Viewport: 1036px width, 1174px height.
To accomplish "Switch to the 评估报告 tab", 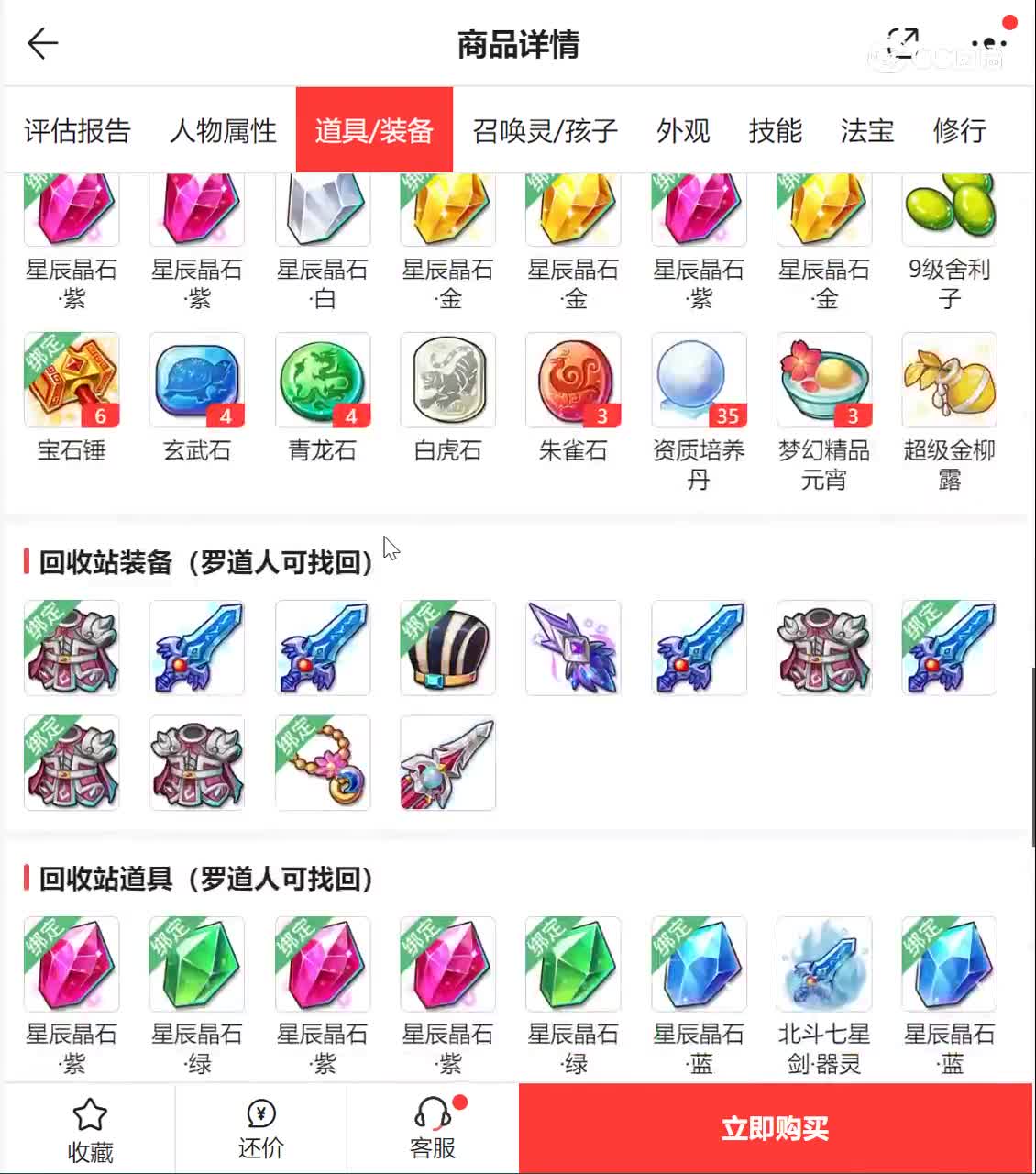I will pos(77,130).
